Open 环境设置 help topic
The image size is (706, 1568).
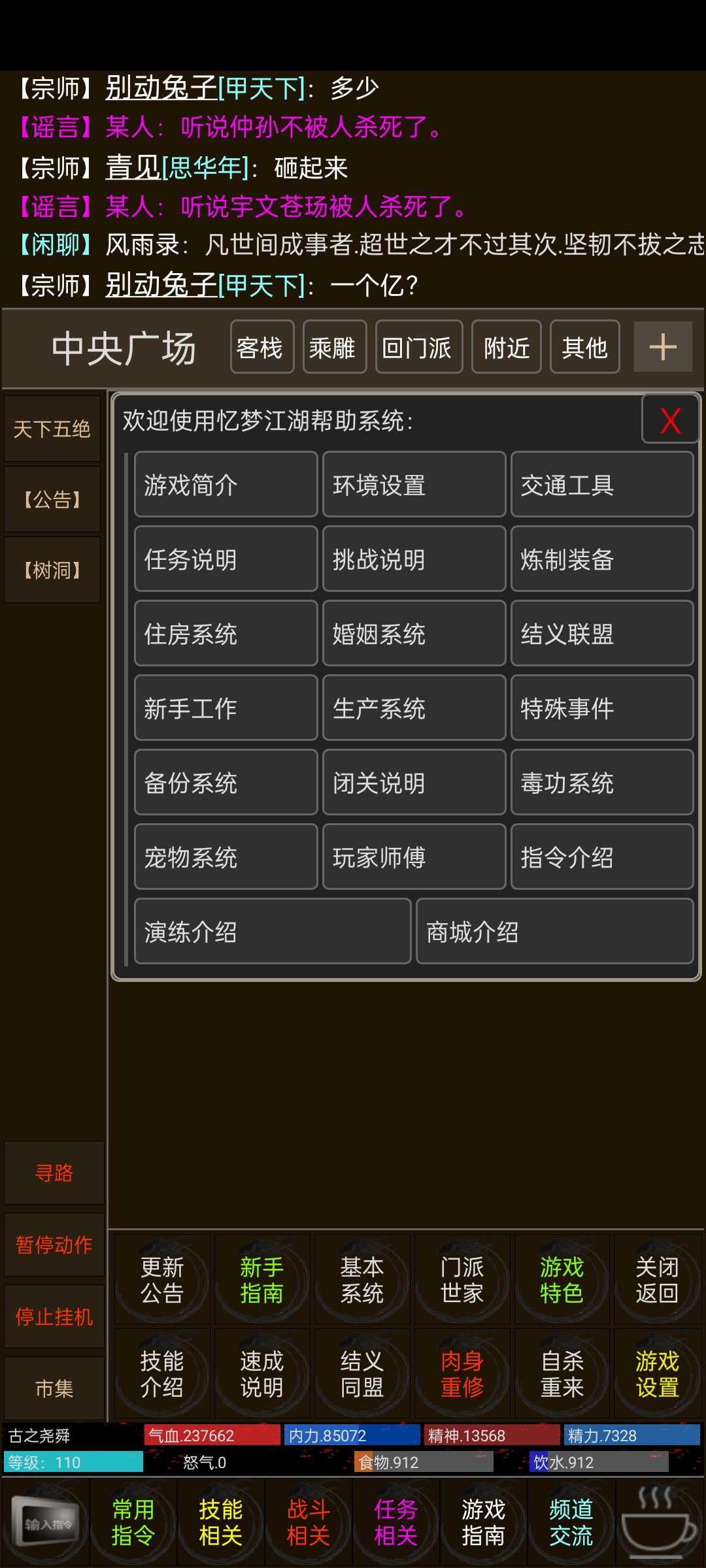(x=414, y=485)
